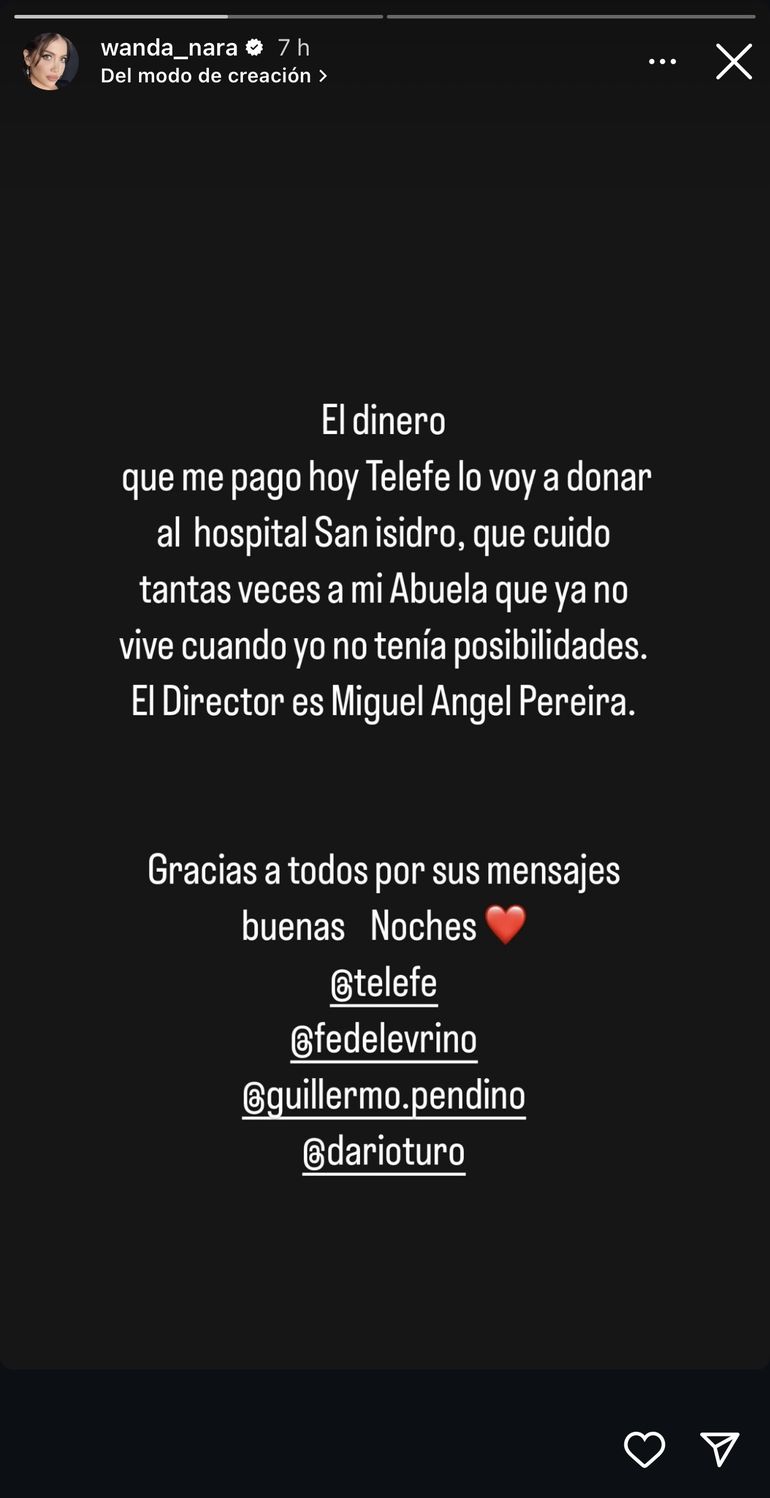Share this story via paper plane

(x=719, y=1449)
